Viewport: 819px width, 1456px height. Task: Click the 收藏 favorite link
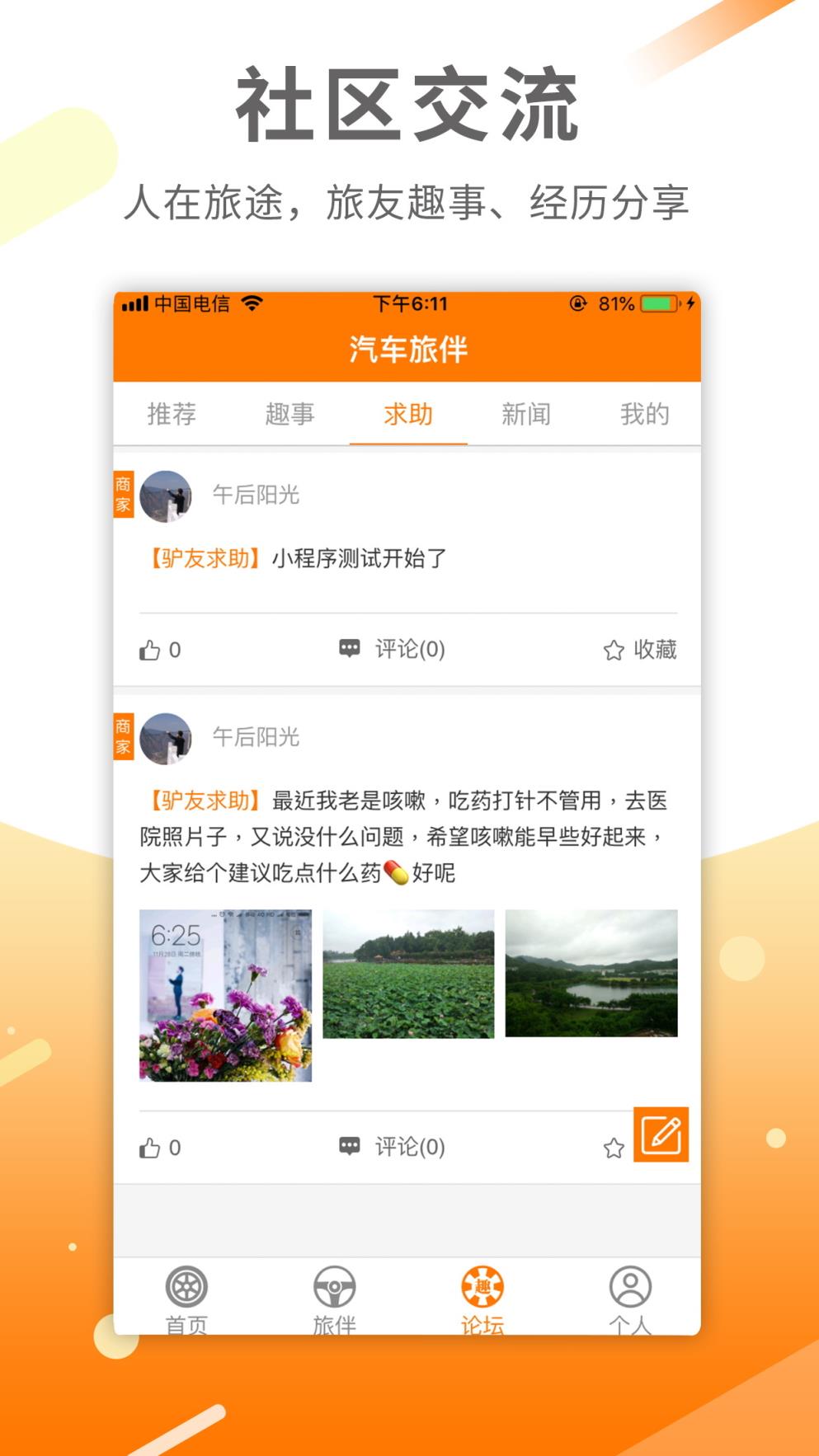(x=654, y=650)
